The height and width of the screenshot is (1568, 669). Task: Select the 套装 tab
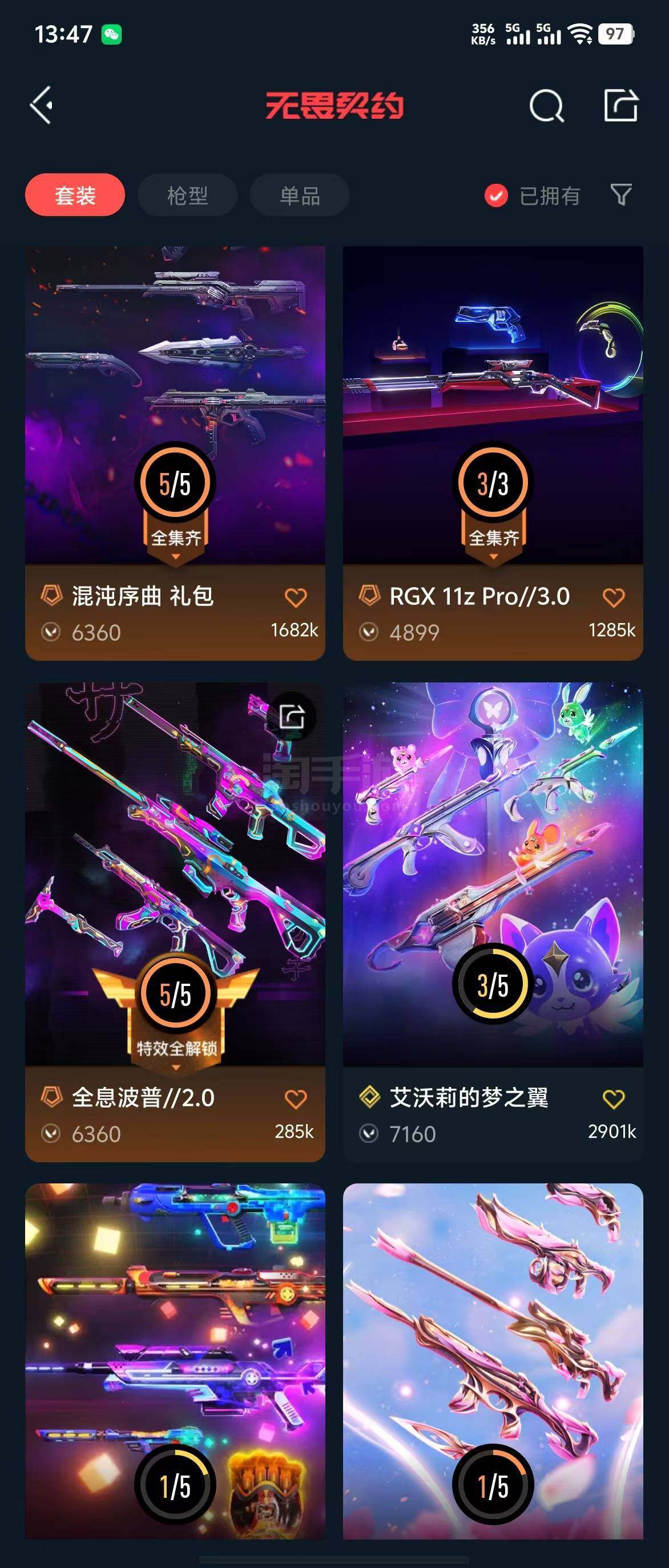[75, 195]
